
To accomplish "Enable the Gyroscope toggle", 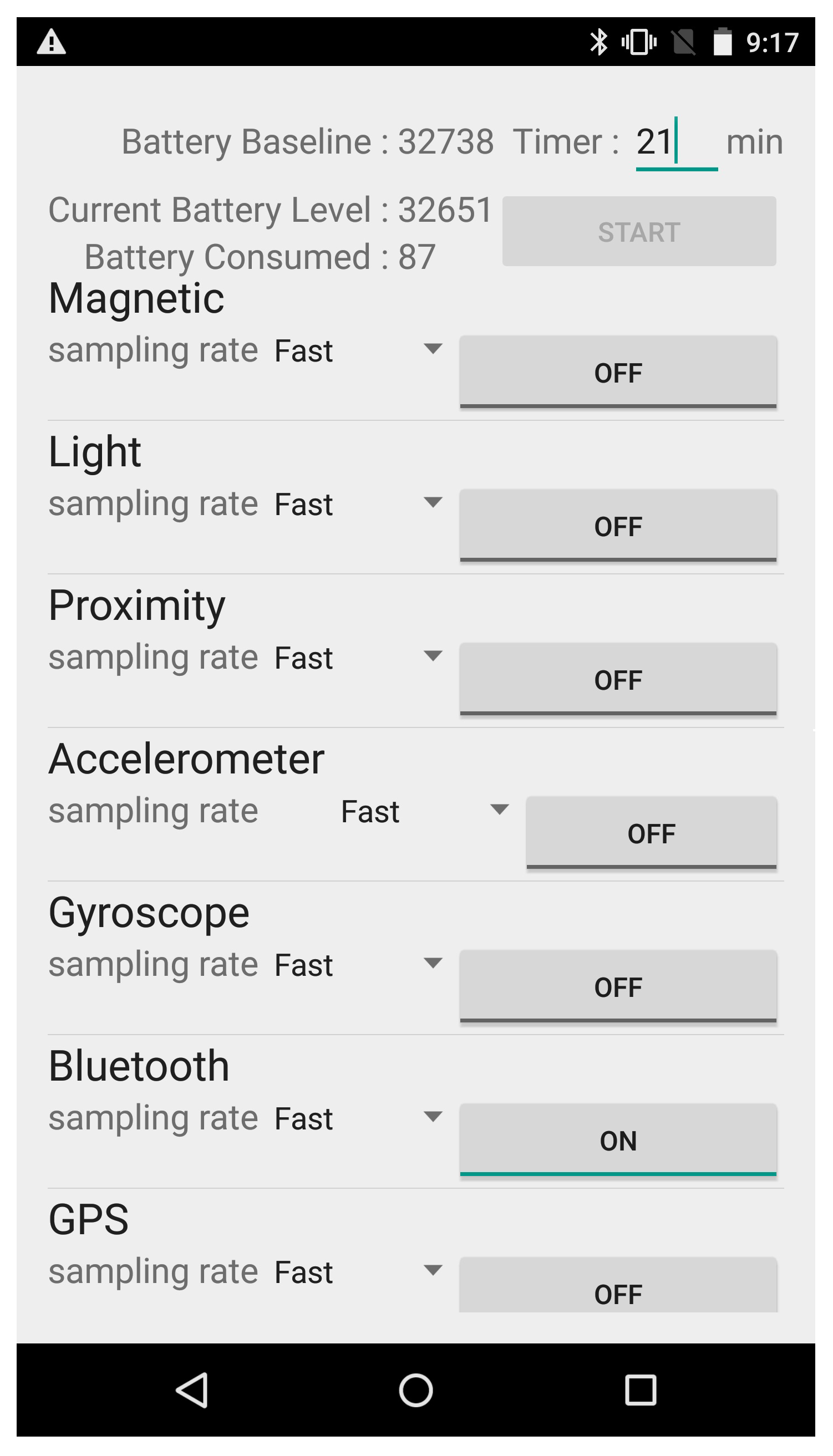I will click(x=618, y=987).
